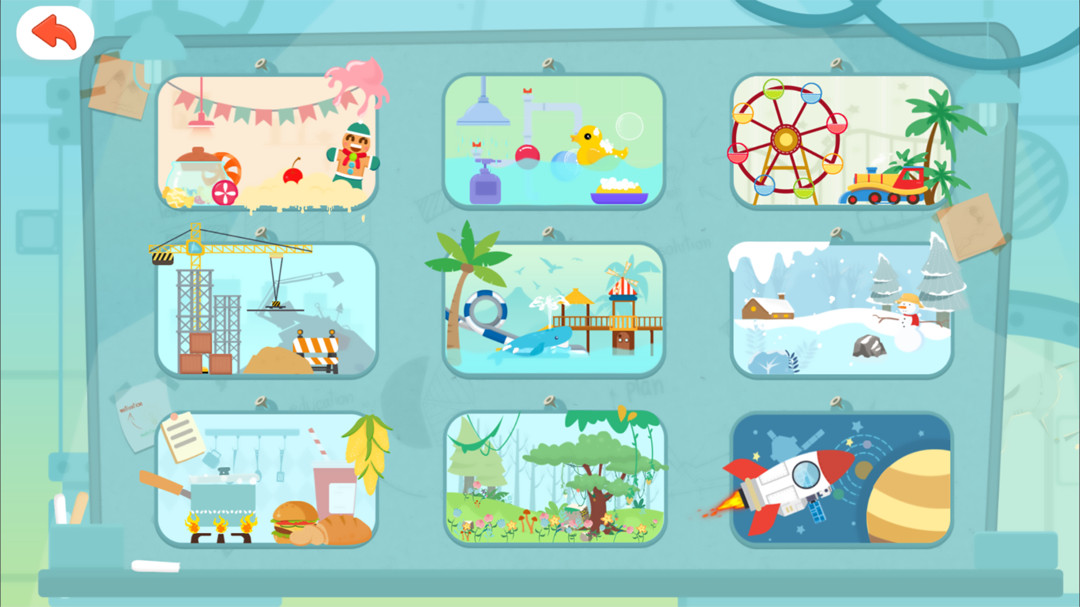
Task: Choose the jungle forest scene
Action: (x=554, y=479)
